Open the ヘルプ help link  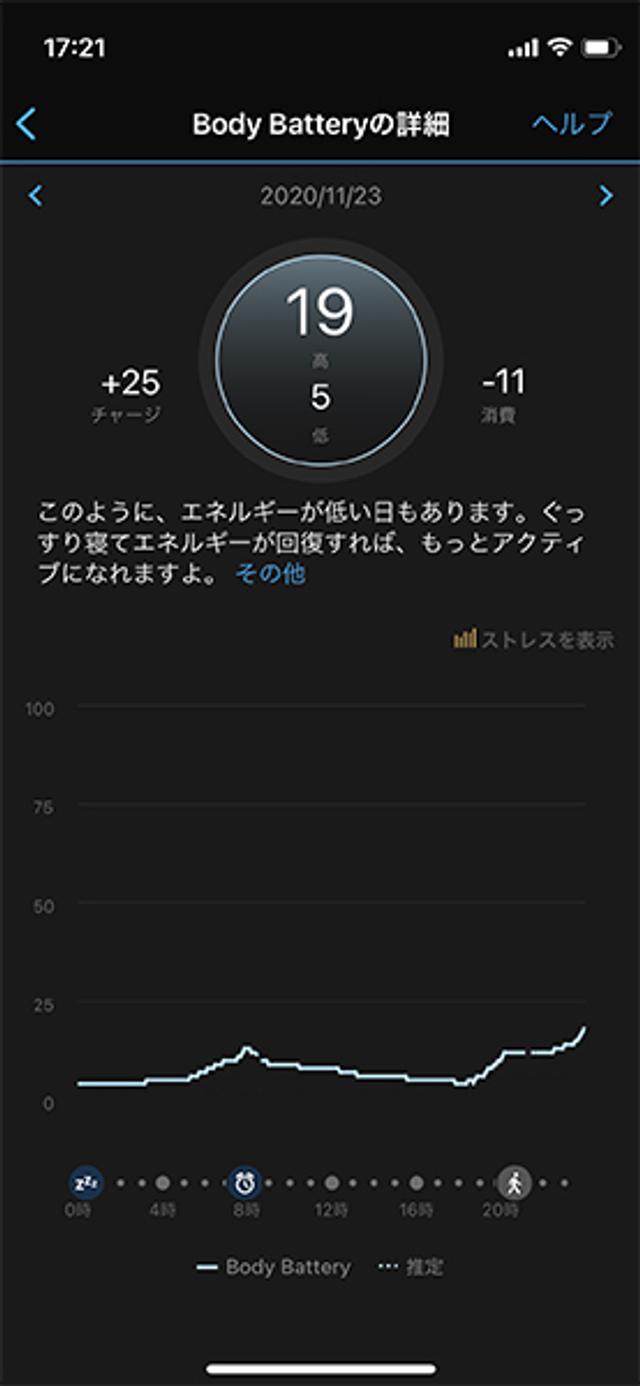(x=572, y=124)
